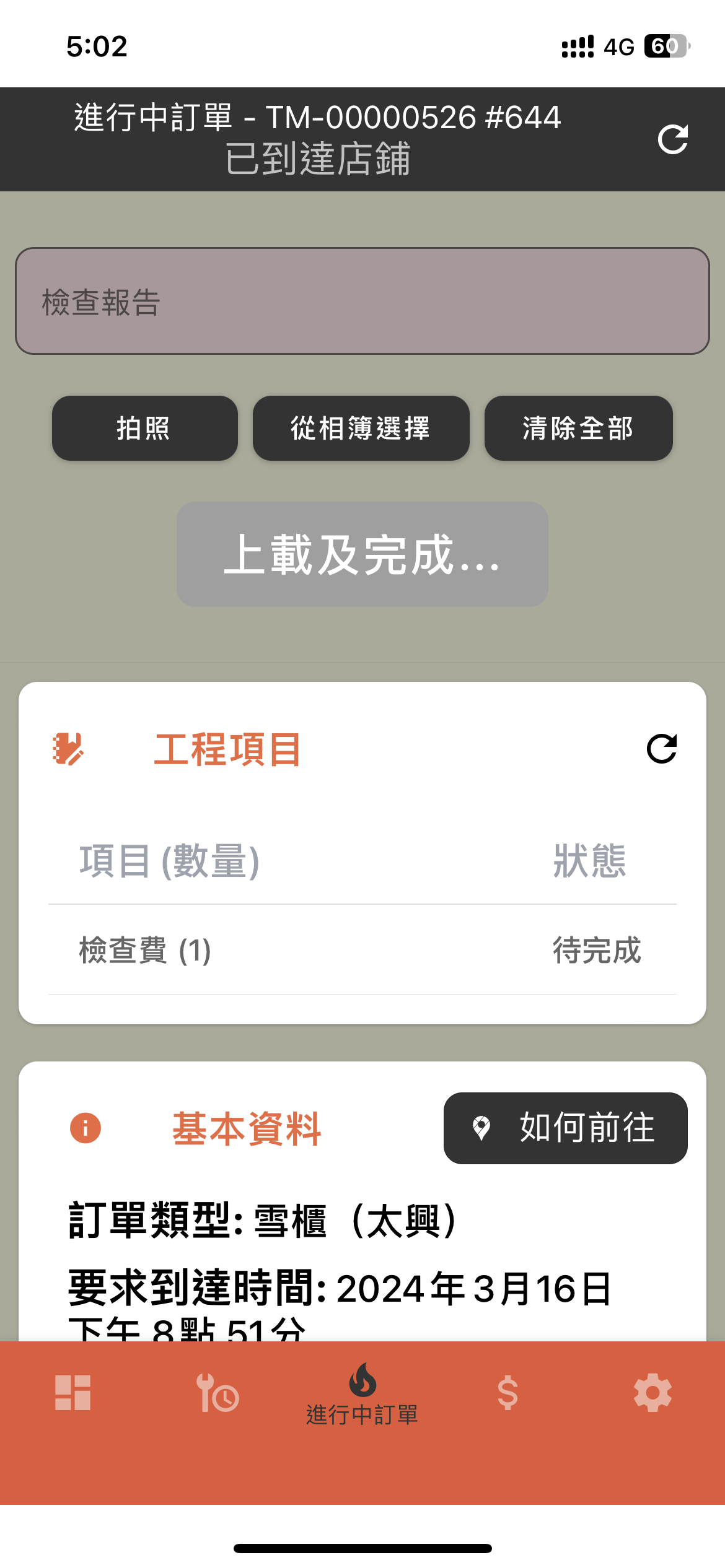Viewport: 725px width, 1568px height.
Task: Go to the dollar payments tab
Action: 507,1393
